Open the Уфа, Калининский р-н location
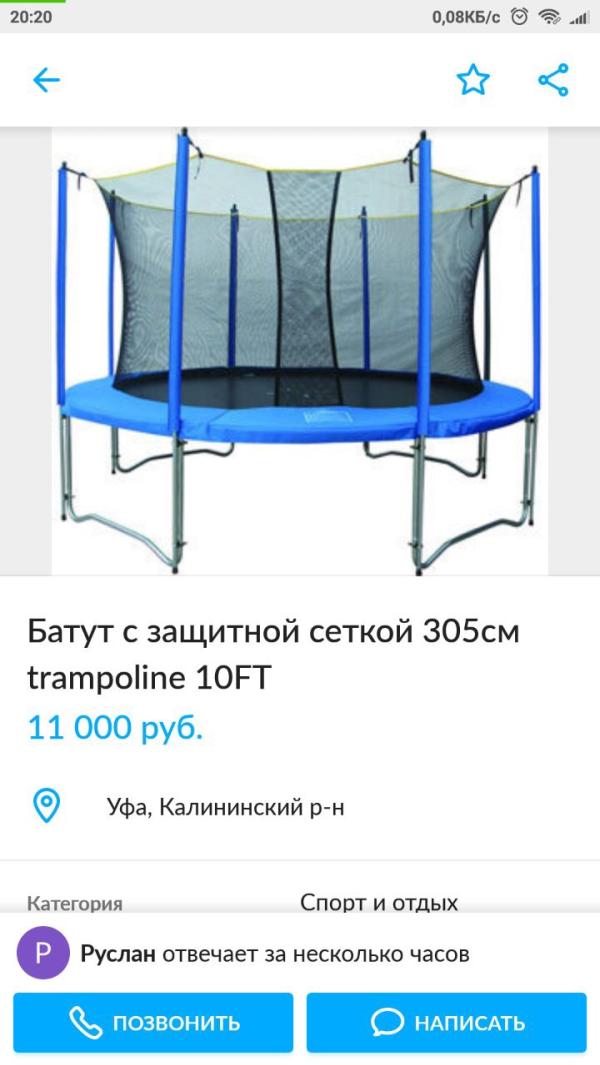Image resolution: width=600 pixels, height=1065 pixels. click(x=225, y=807)
